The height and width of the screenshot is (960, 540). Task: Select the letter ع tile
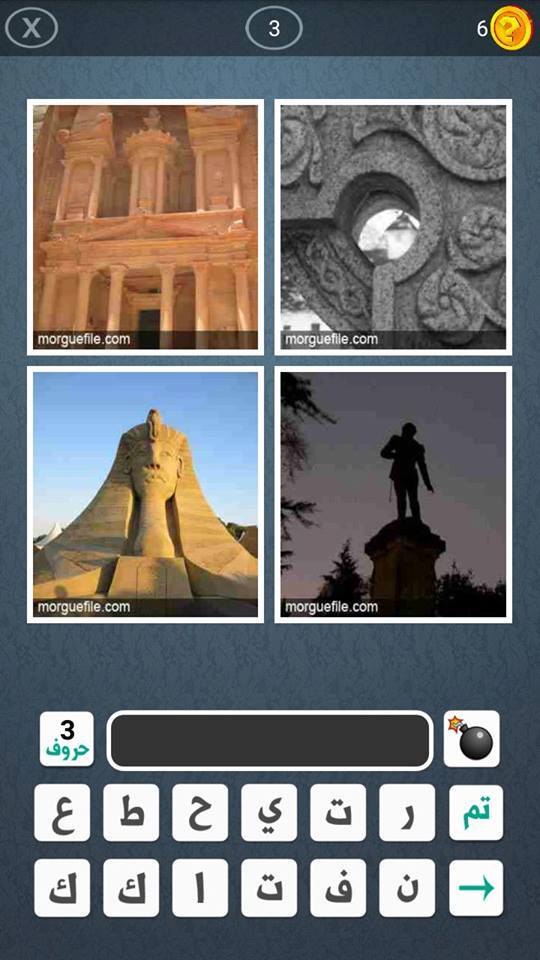[62, 812]
